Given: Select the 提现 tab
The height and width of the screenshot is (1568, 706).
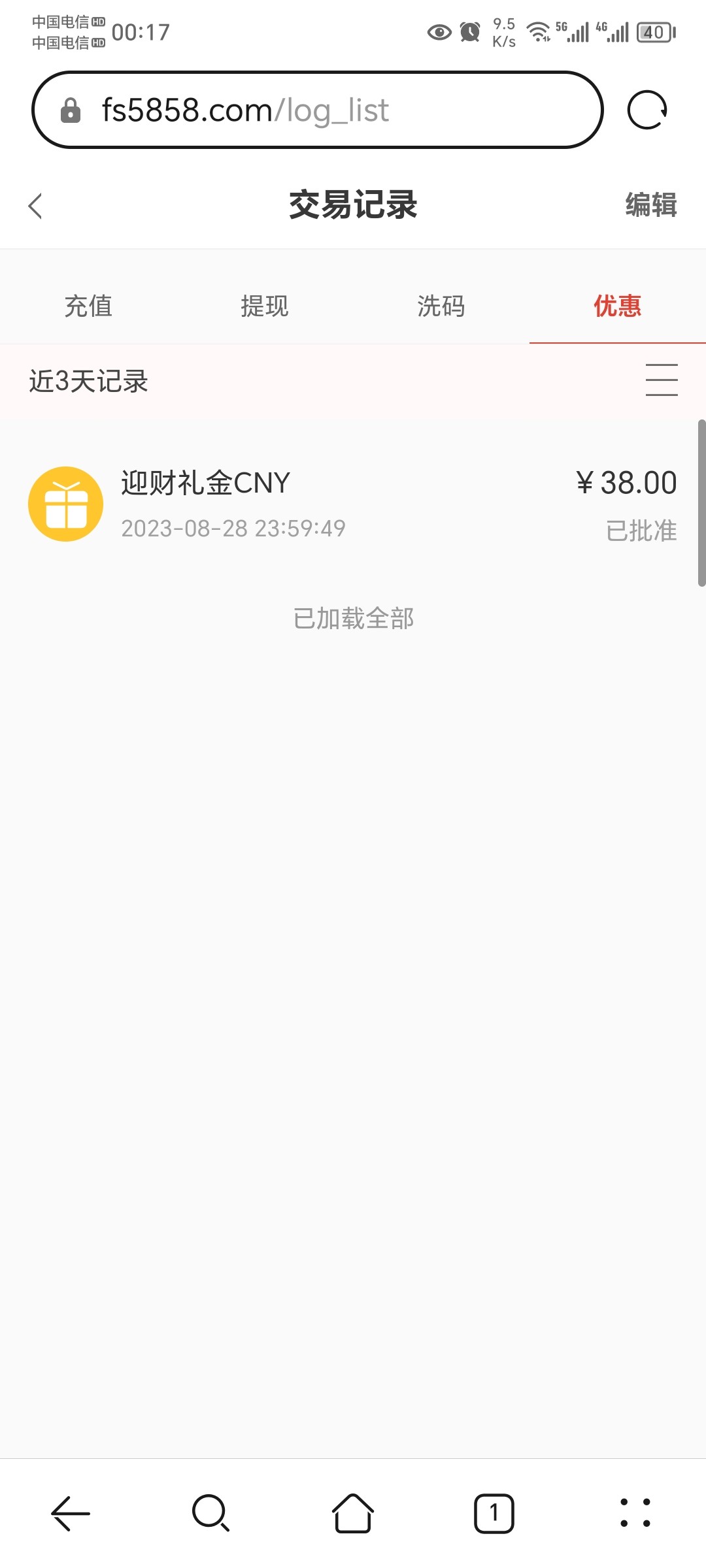Looking at the screenshot, I should pyautogui.click(x=265, y=305).
